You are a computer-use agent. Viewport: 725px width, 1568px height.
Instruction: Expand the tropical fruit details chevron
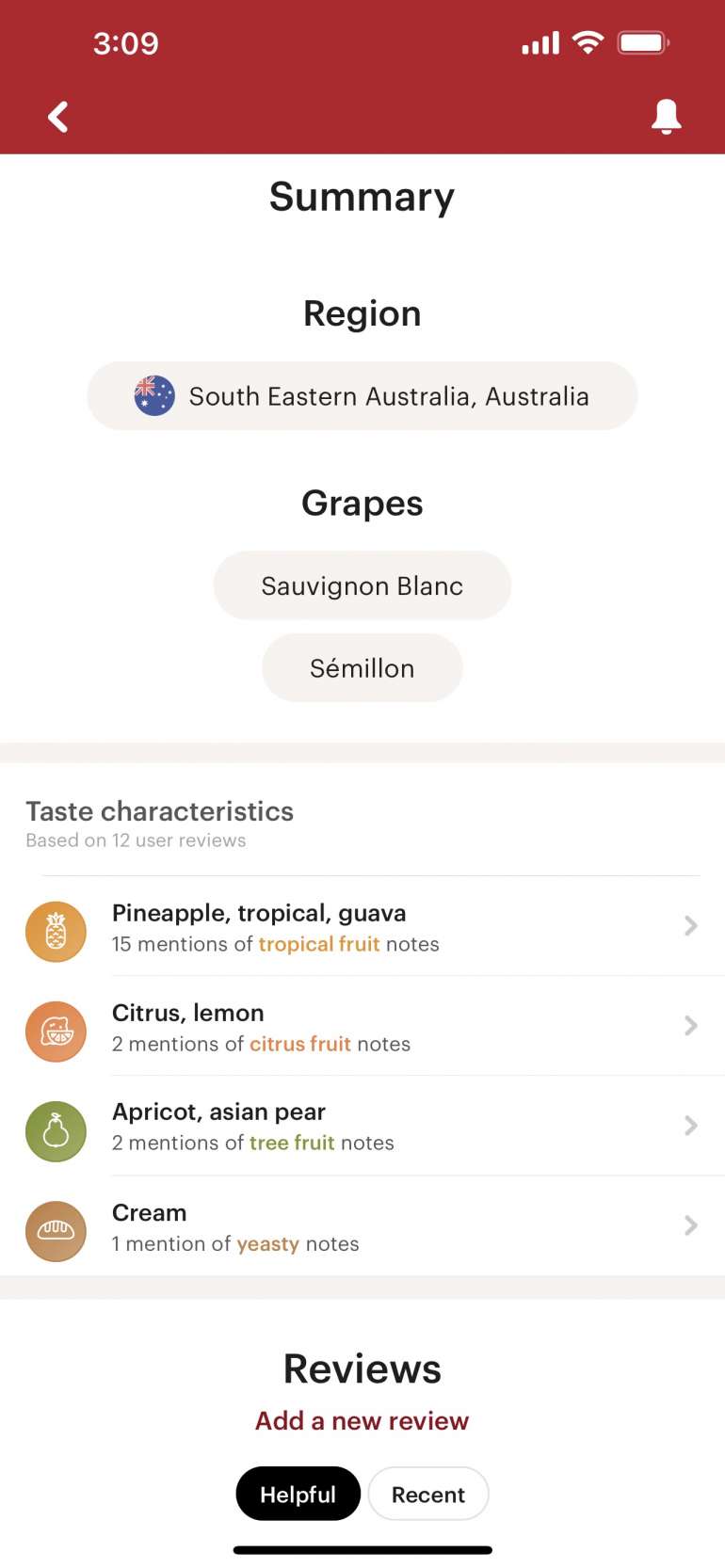(690, 926)
